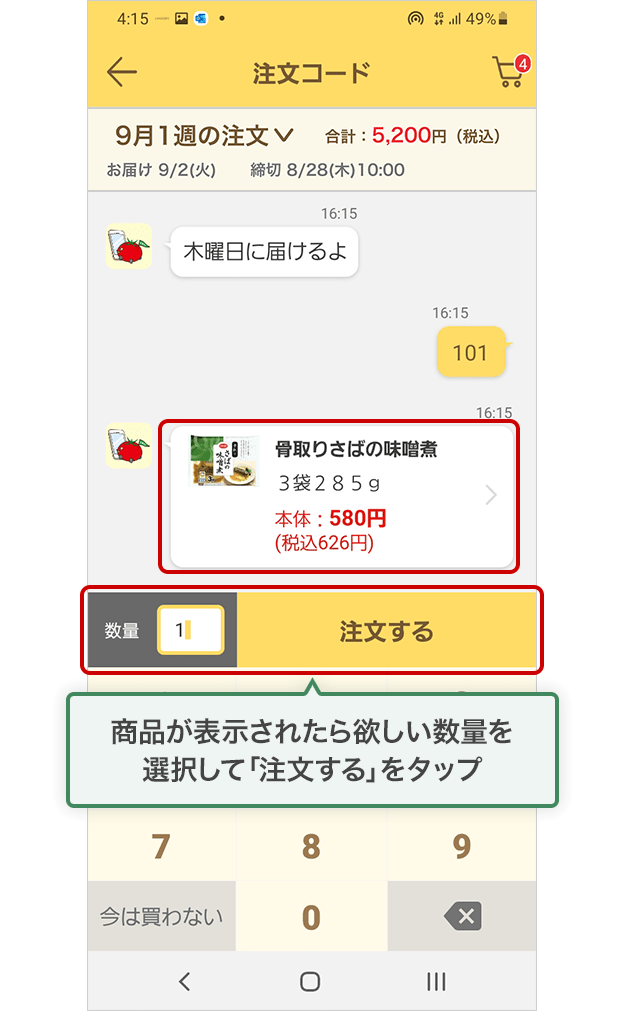The image size is (626, 1011).
Task: Tap the system home button
Action: point(310,981)
